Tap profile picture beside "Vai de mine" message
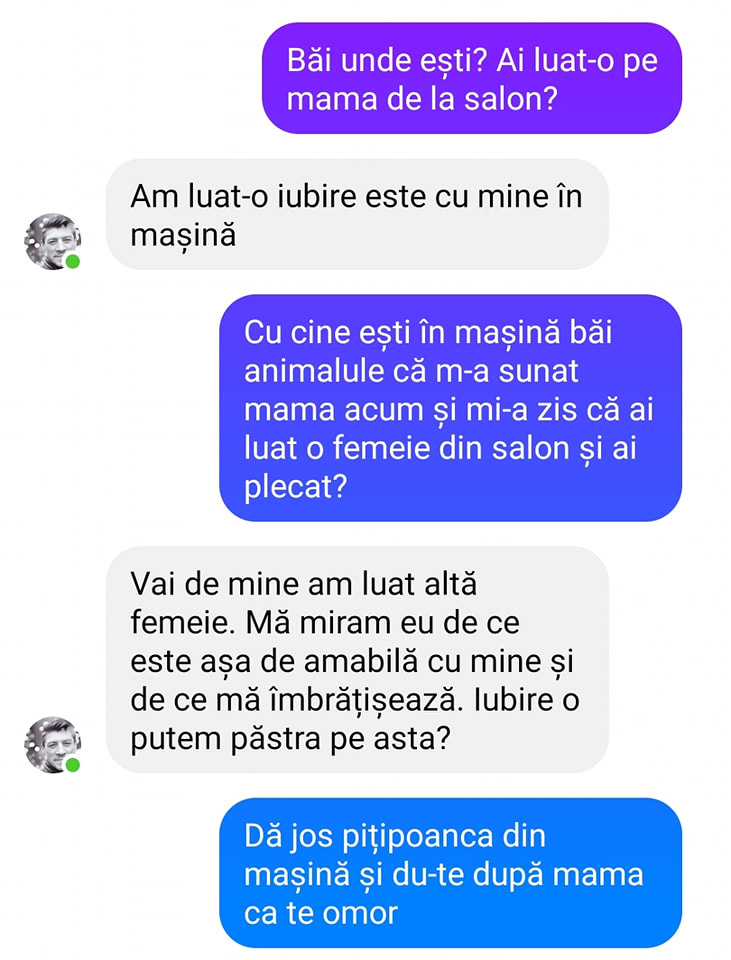Screen dimensions: 731x960 [x=52, y=744]
